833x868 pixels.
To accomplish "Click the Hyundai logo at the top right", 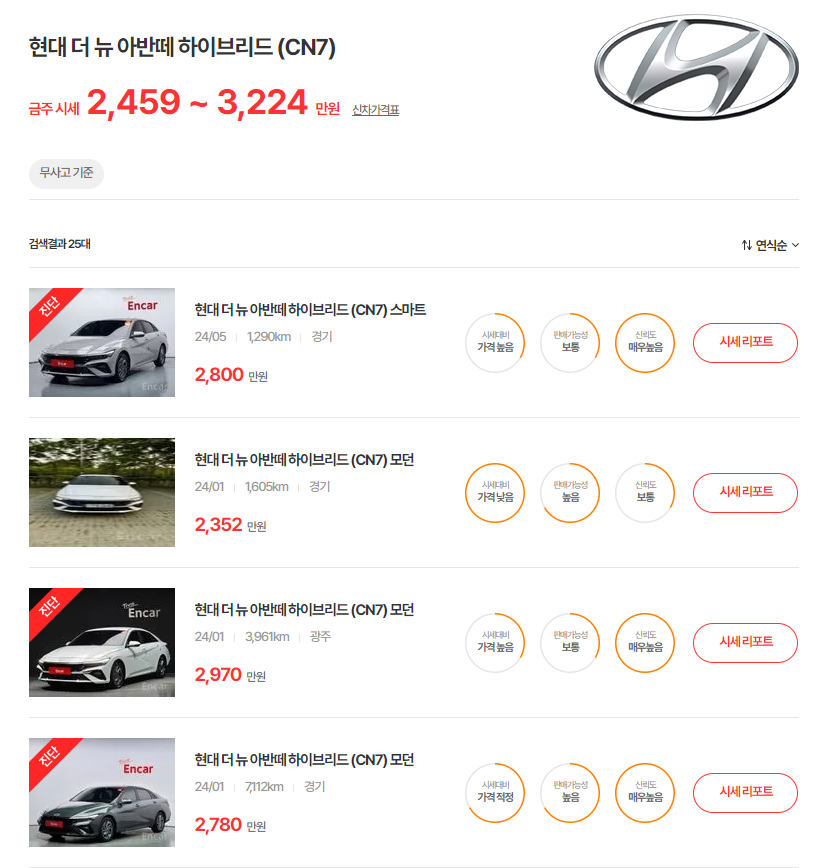I will 697,69.
